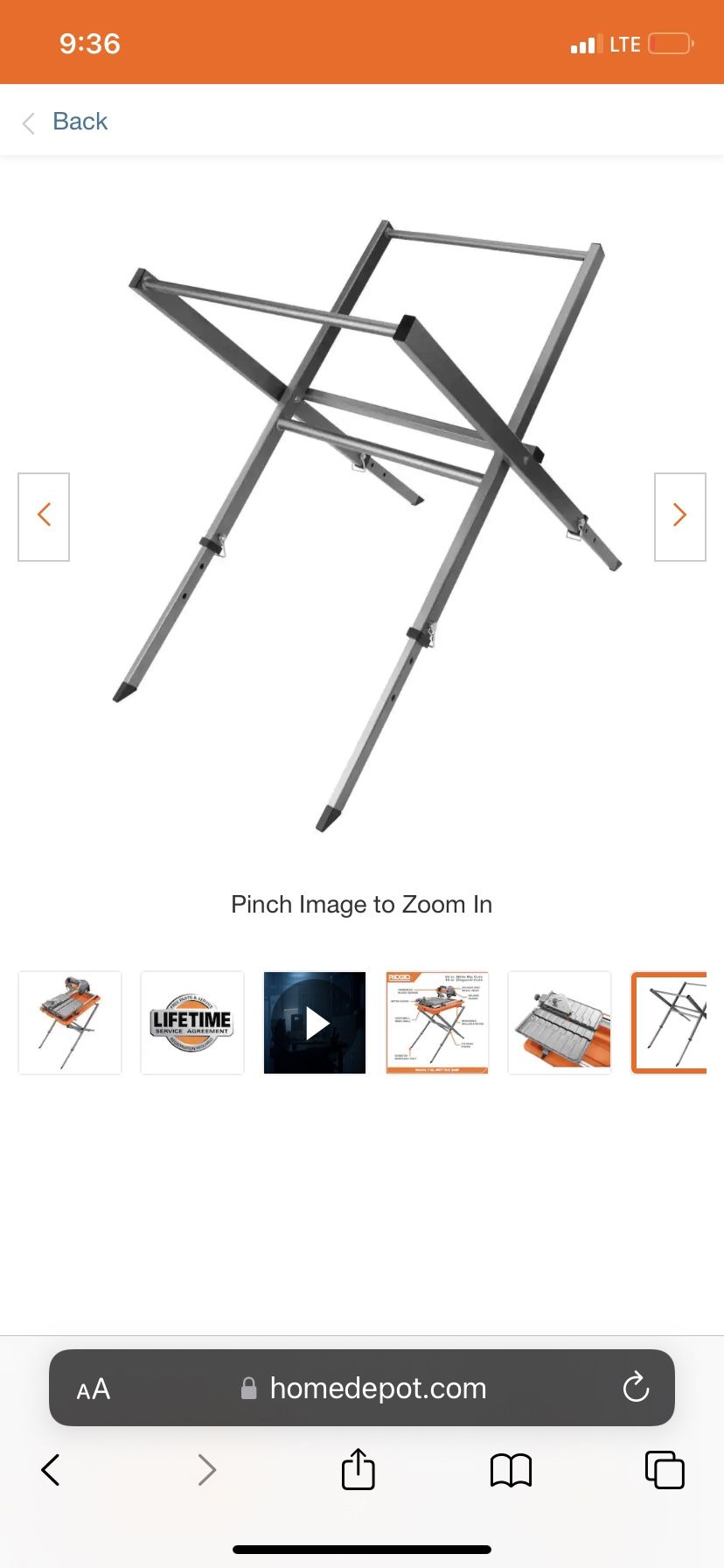Select the folding stand thumbnail
The height and width of the screenshot is (1568, 724).
pyautogui.click(x=670, y=1022)
